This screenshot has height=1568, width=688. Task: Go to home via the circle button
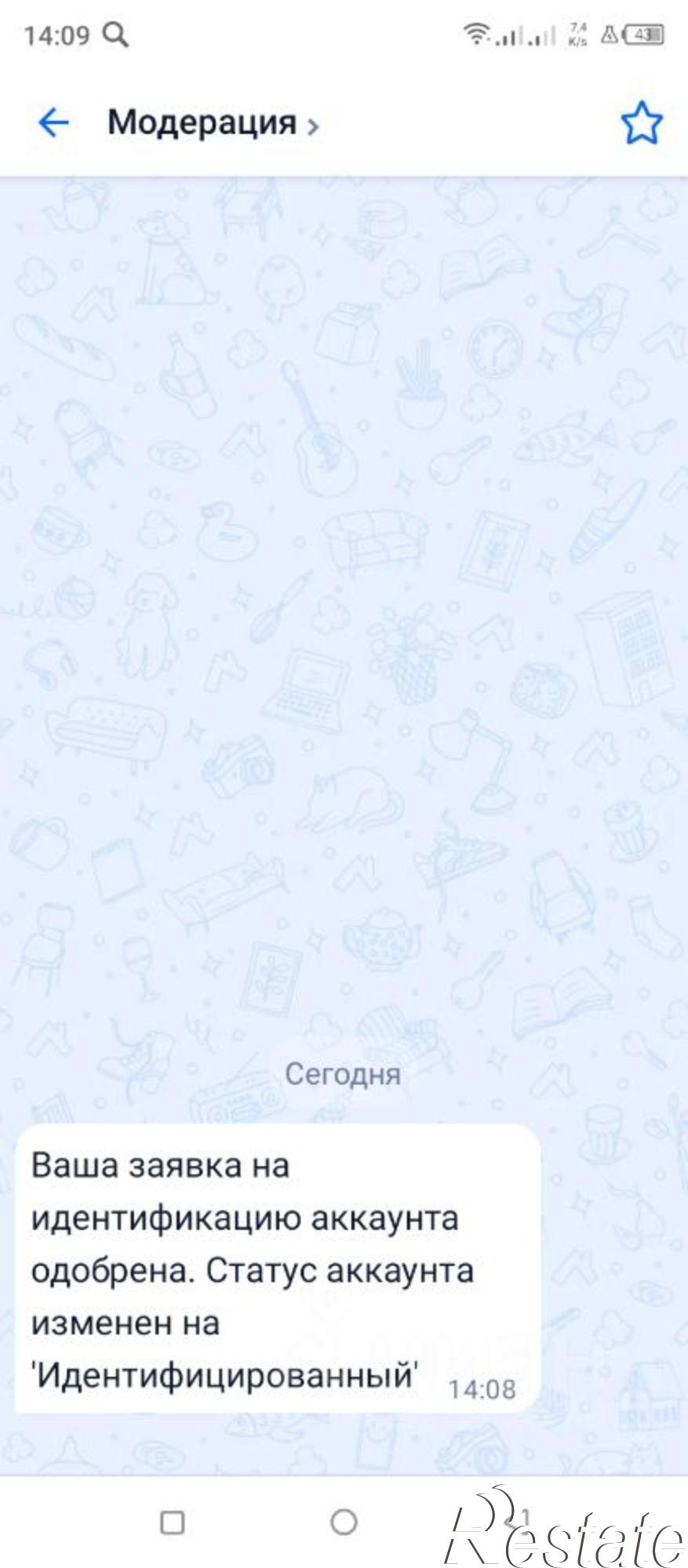click(x=344, y=1522)
